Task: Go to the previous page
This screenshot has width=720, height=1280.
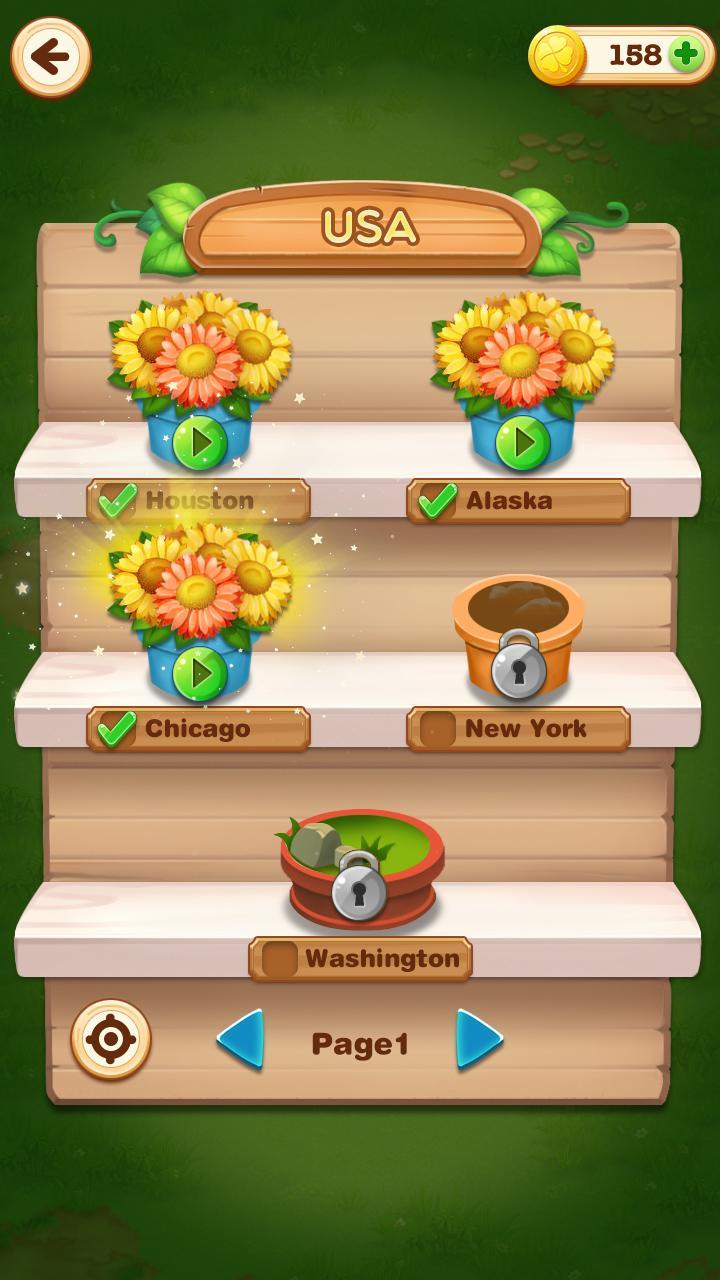Action: 241,1040
